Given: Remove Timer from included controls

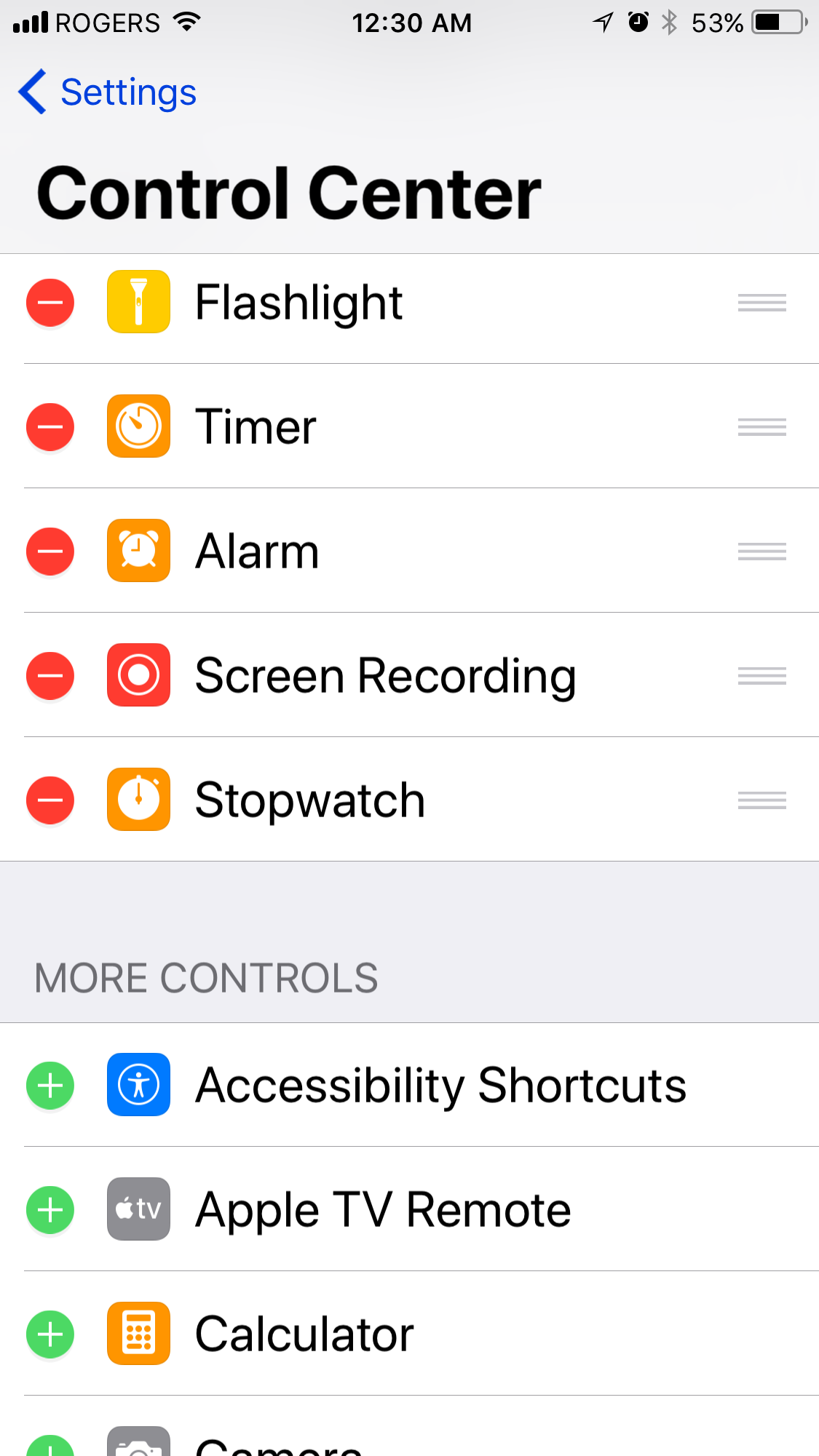Looking at the screenshot, I should coord(50,426).
